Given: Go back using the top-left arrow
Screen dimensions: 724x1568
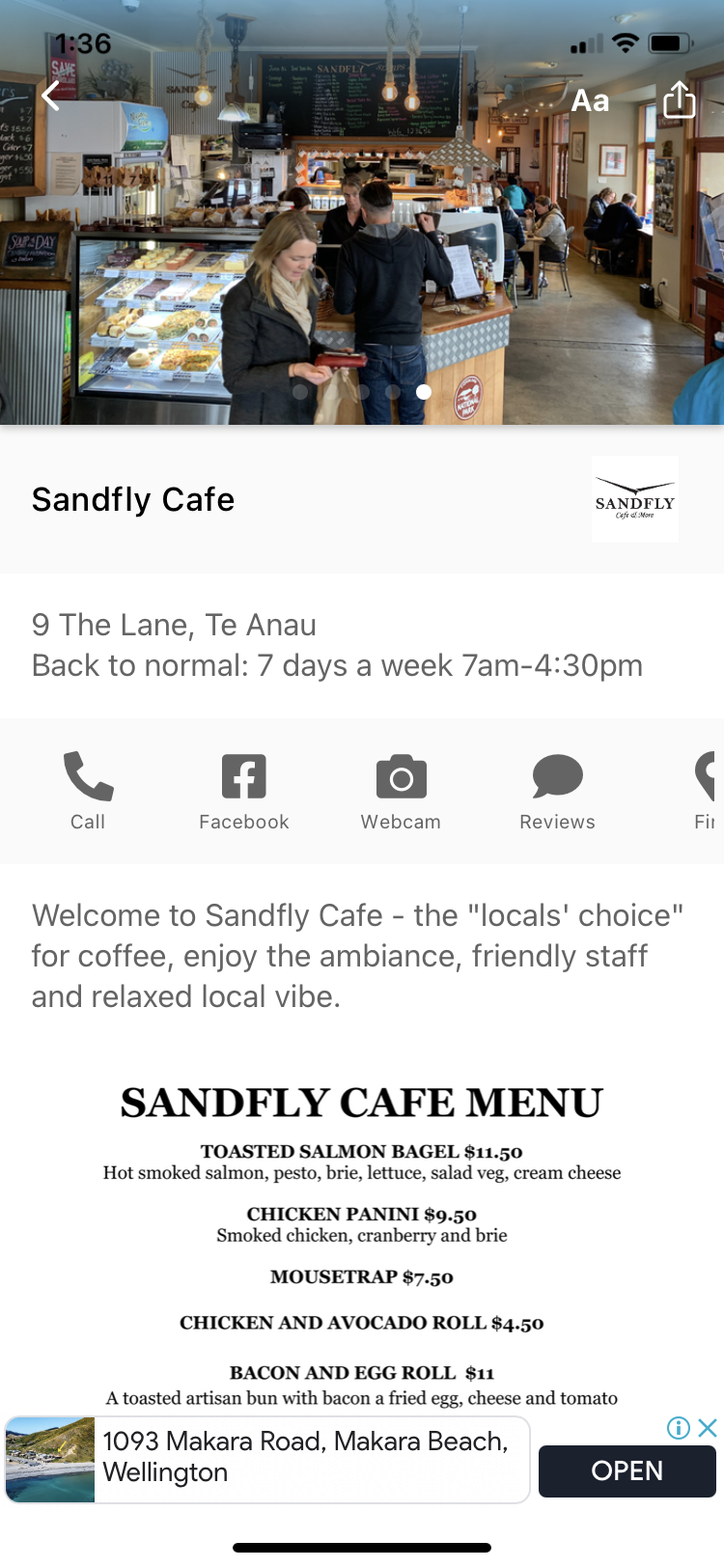Looking at the screenshot, I should click(51, 95).
